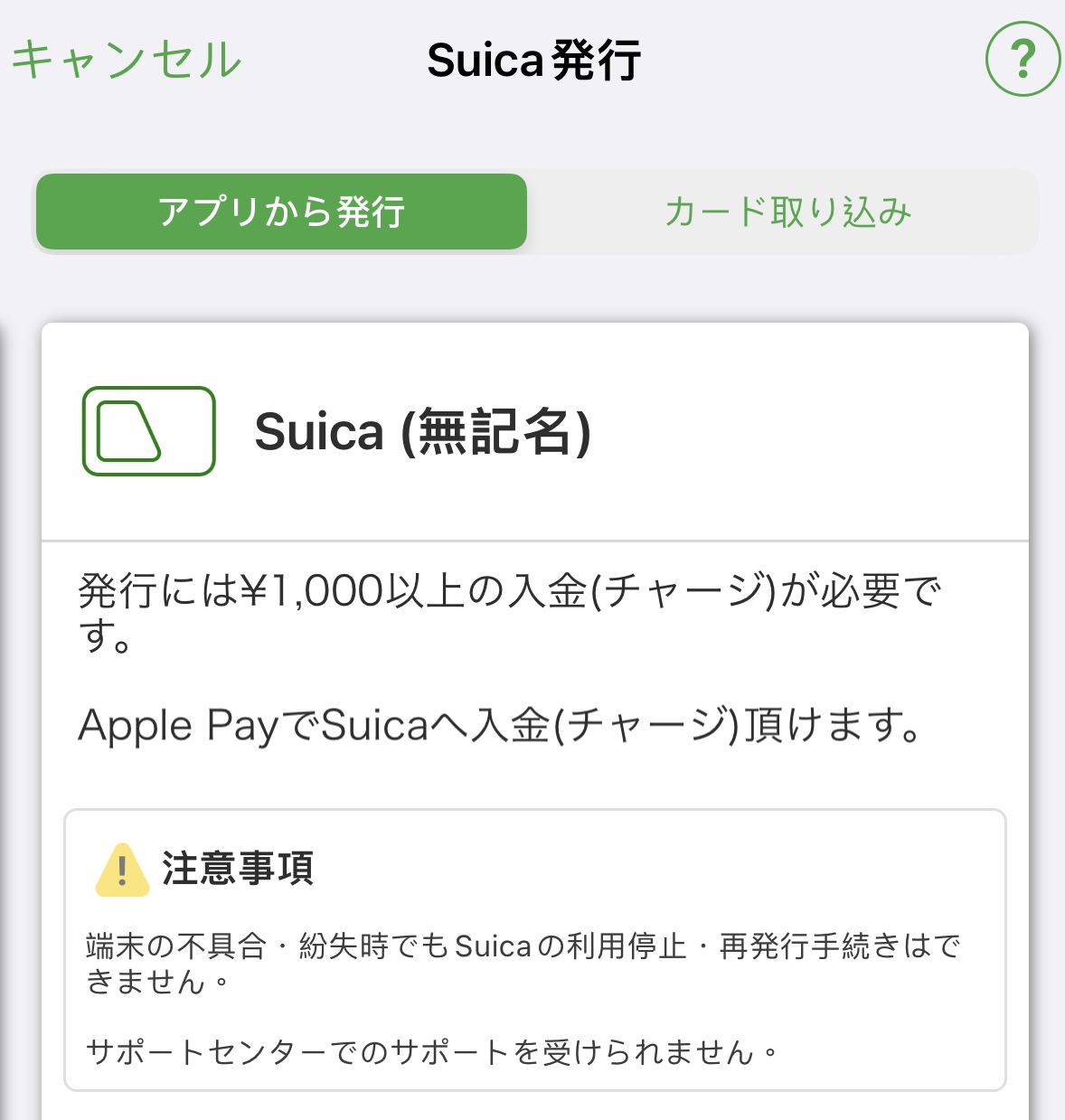Switch to the カード取り込み tab
The width and height of the screenshot is (1065, 1120).
tap(787, 212)
